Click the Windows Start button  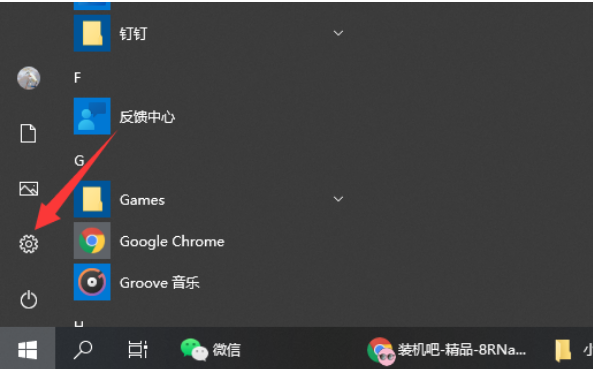(x=28, y=349)
